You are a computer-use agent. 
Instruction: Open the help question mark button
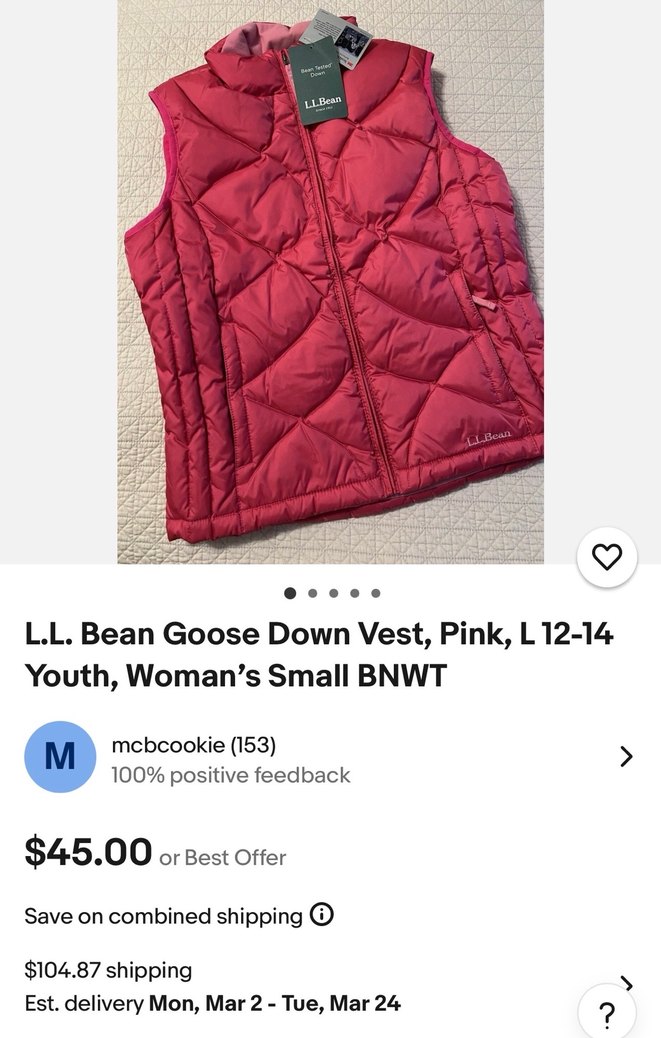pyautogui.click(x=607, y=1014)
